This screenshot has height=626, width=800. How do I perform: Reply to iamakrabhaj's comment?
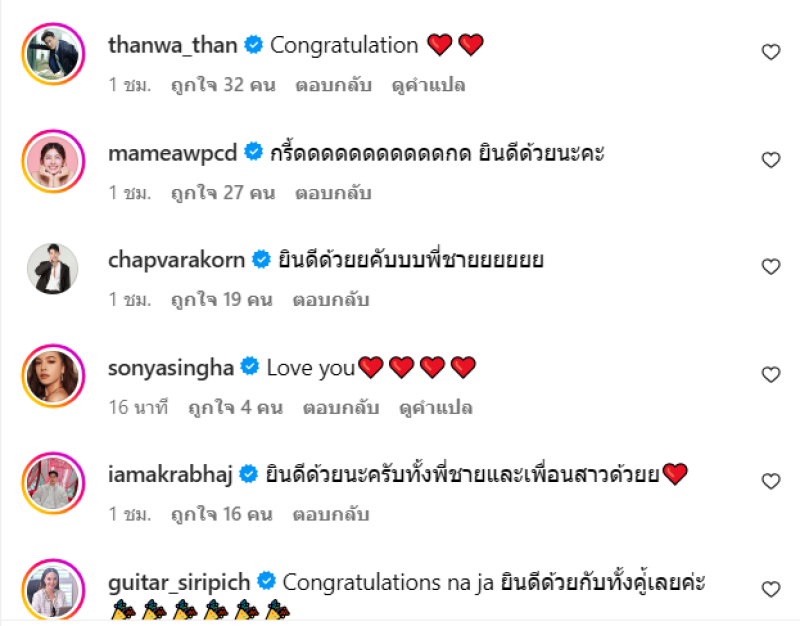331,515
